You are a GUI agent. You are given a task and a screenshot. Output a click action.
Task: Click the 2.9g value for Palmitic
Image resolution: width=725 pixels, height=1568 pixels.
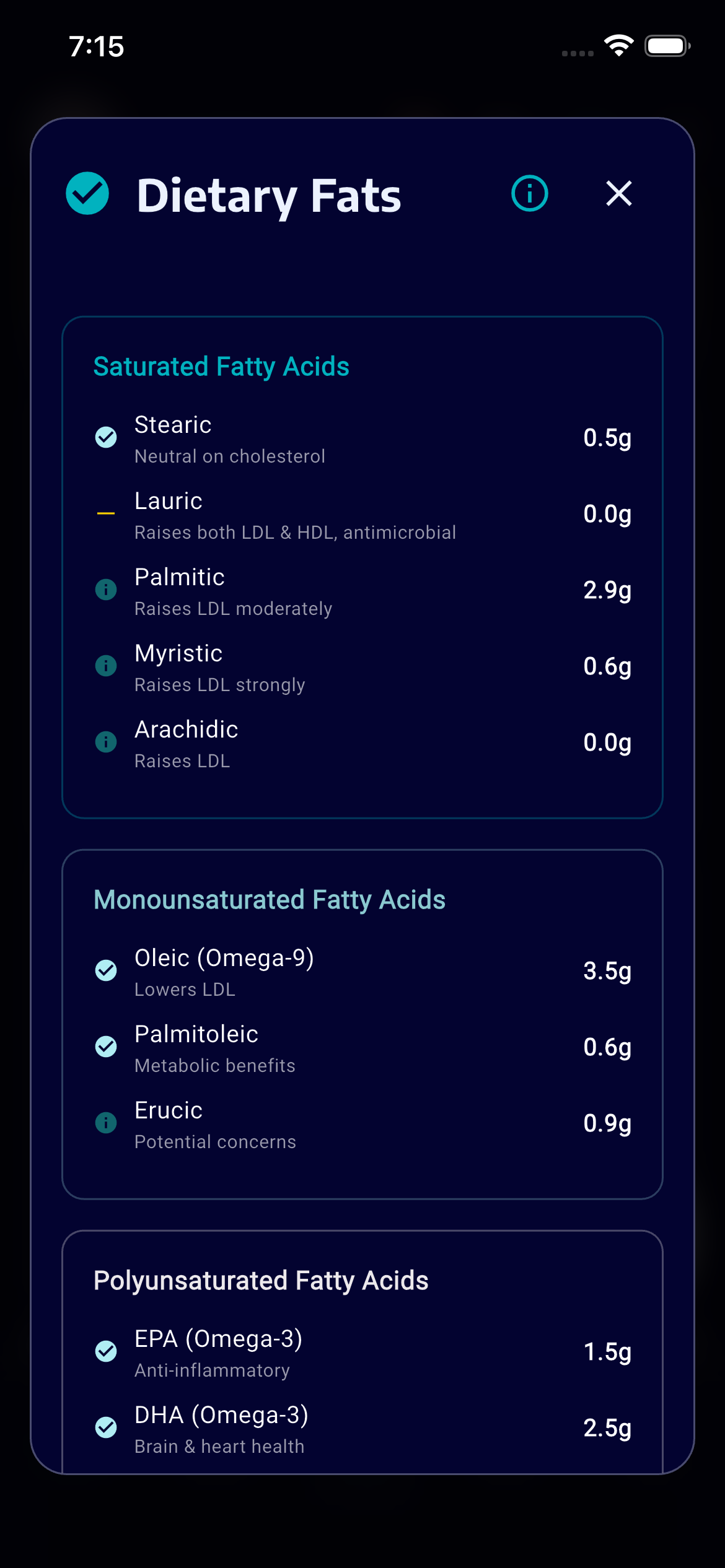coord(608,590)
